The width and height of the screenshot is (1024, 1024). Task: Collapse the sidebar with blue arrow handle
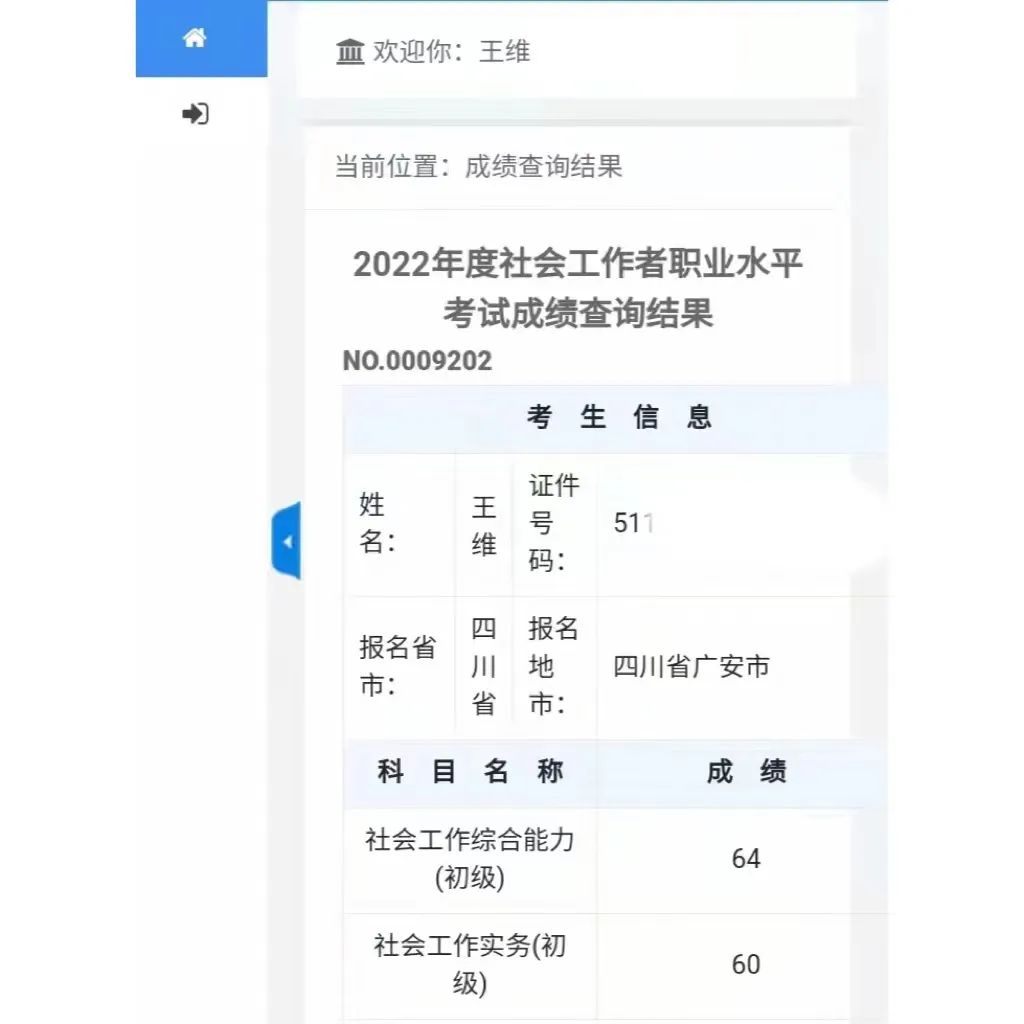pos(287,542)
